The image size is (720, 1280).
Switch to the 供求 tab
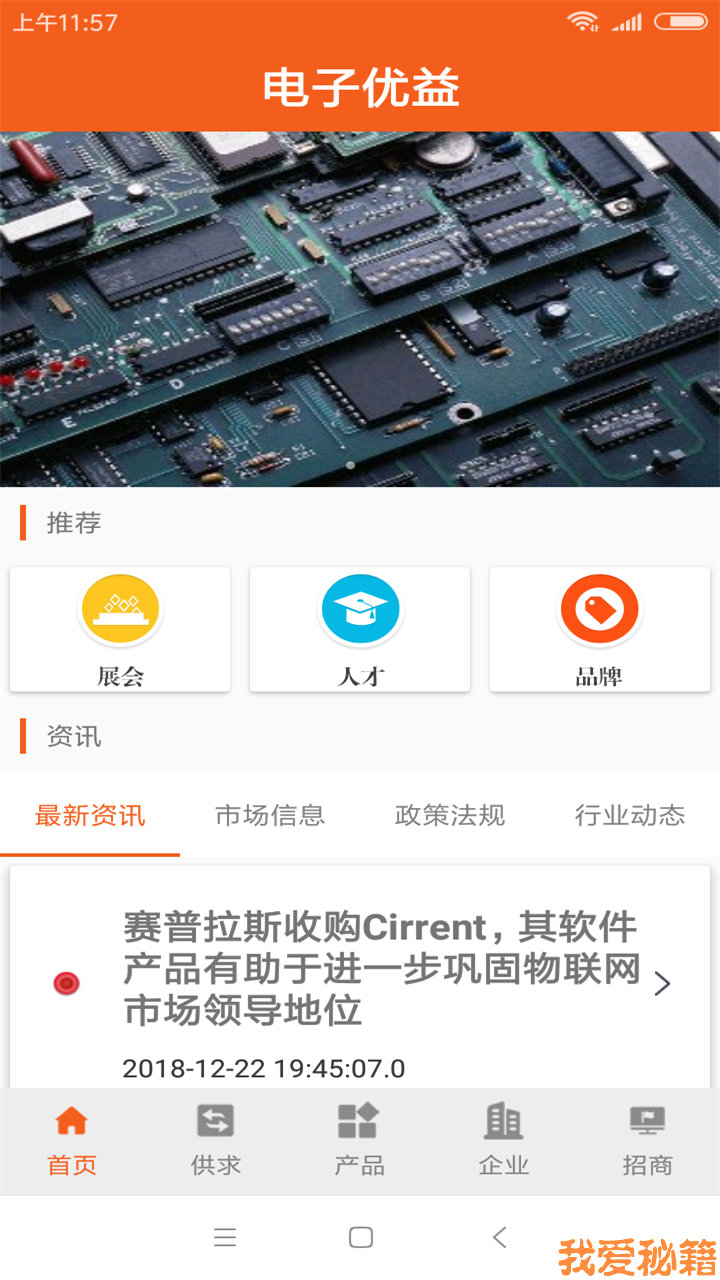point(216,1140)
